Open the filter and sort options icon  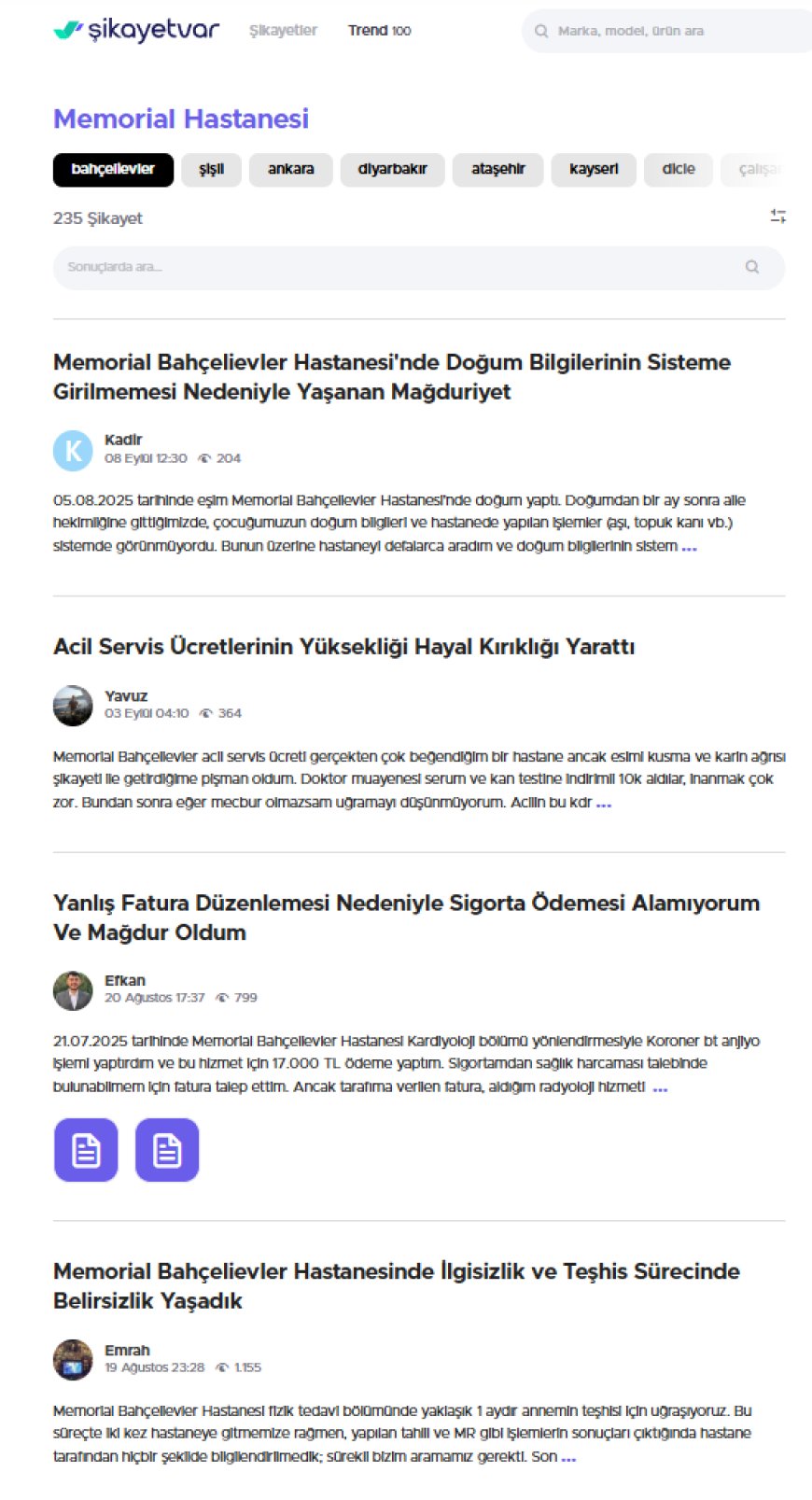(777, 217)
